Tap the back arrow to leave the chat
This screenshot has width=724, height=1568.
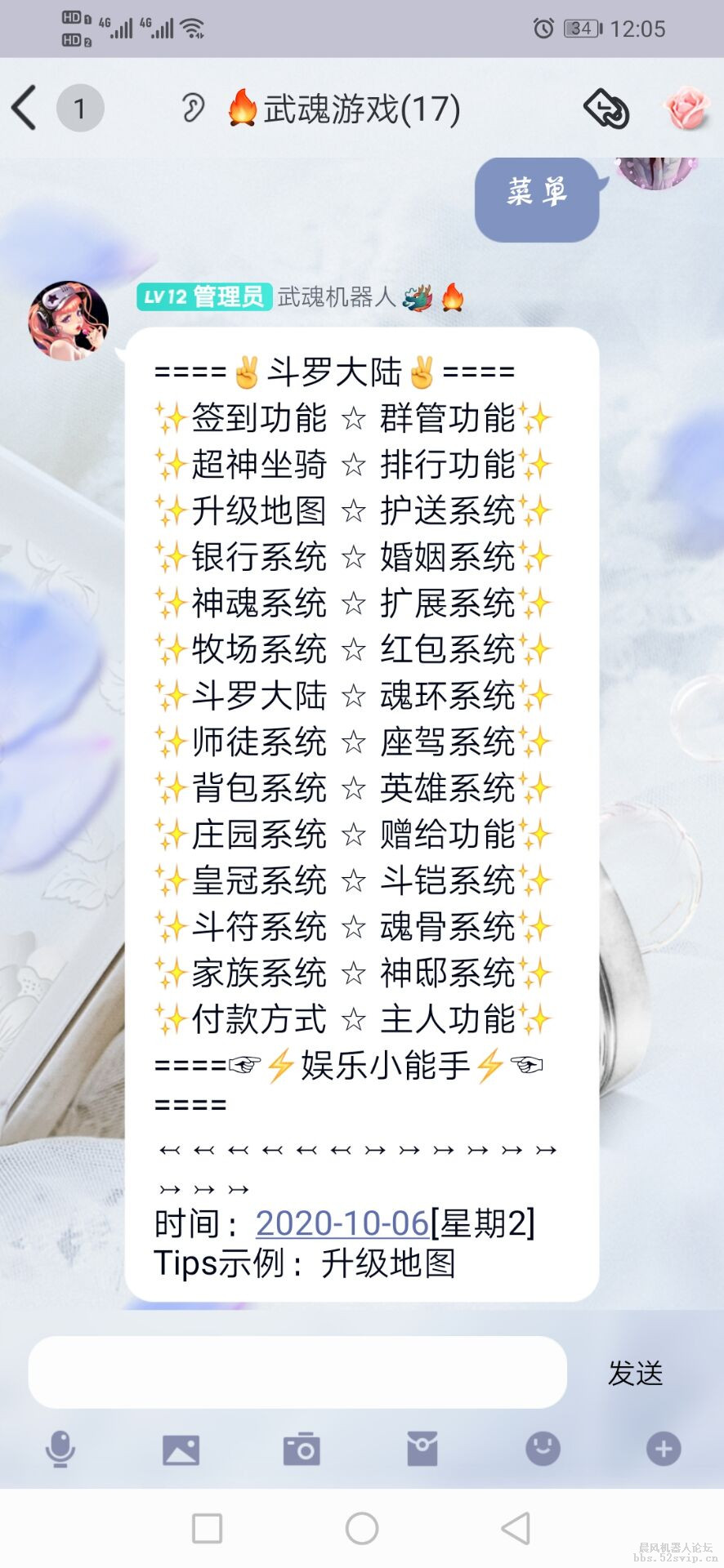(x=26, y=107)
